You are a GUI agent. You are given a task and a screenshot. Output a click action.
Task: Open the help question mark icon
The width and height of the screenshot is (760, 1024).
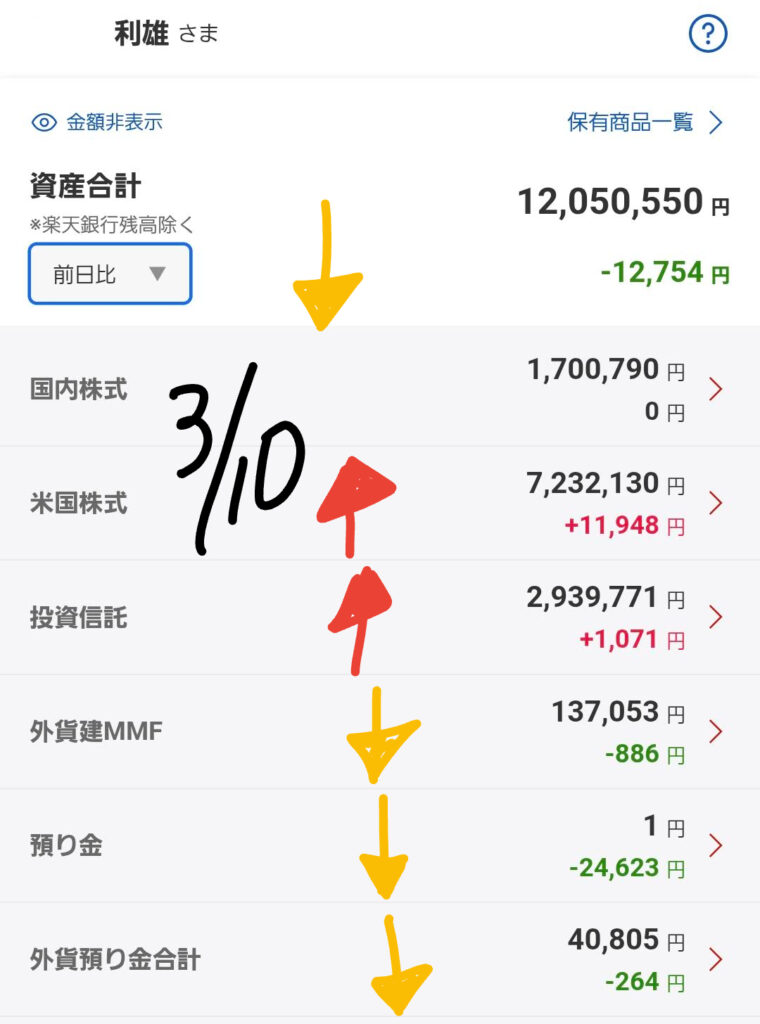tap(708, 35)
